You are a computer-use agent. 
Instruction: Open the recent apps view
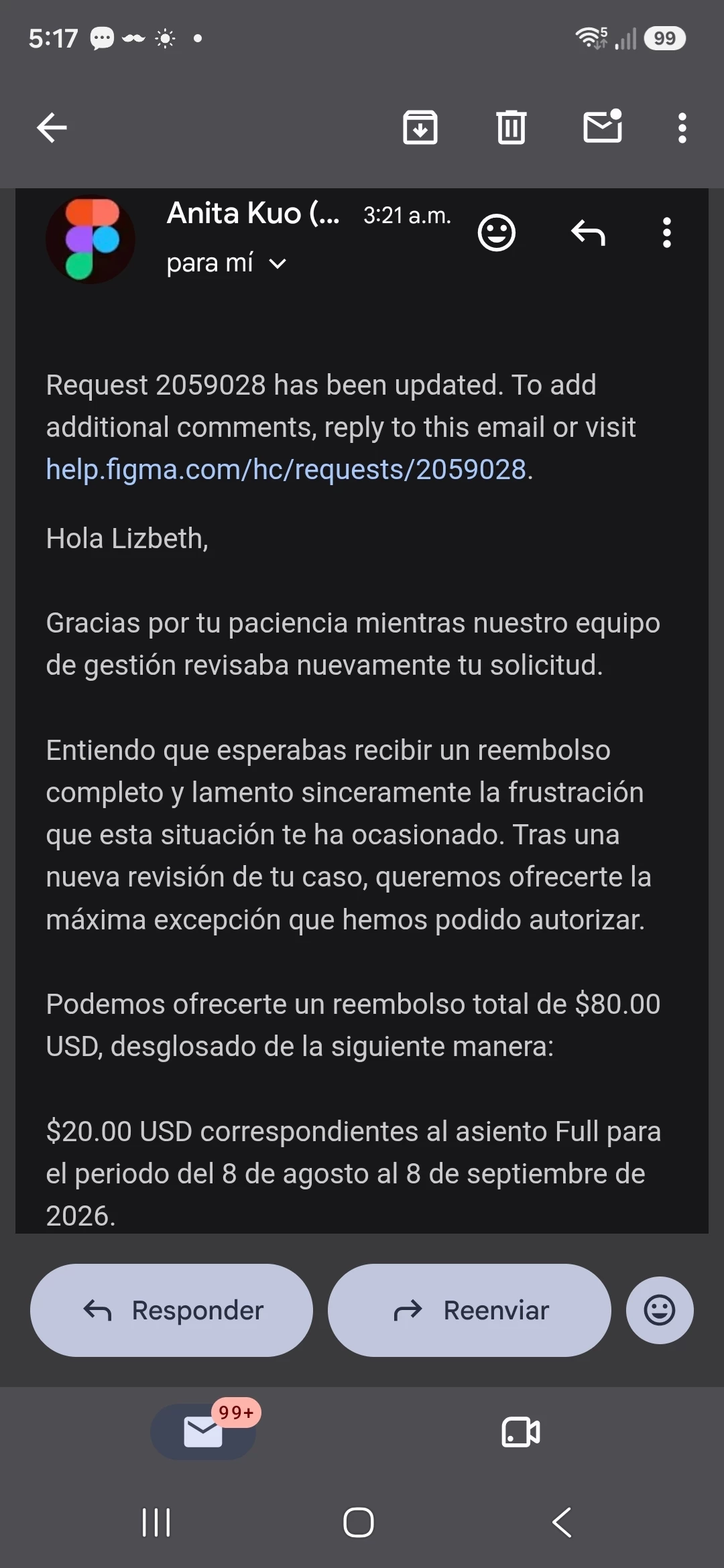156,1522
